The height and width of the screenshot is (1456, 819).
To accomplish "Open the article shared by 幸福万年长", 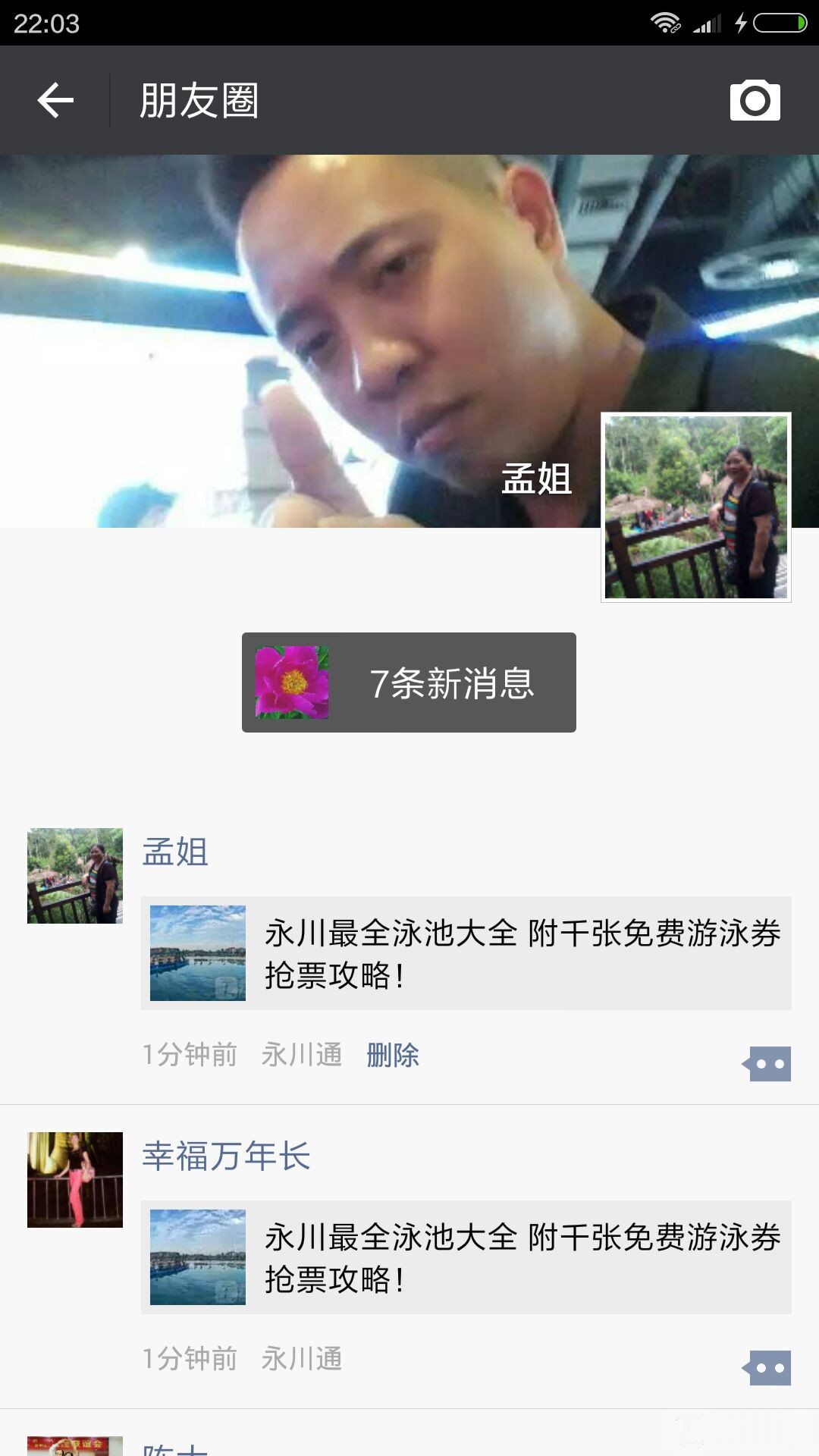I will (x=466, y=1257).
